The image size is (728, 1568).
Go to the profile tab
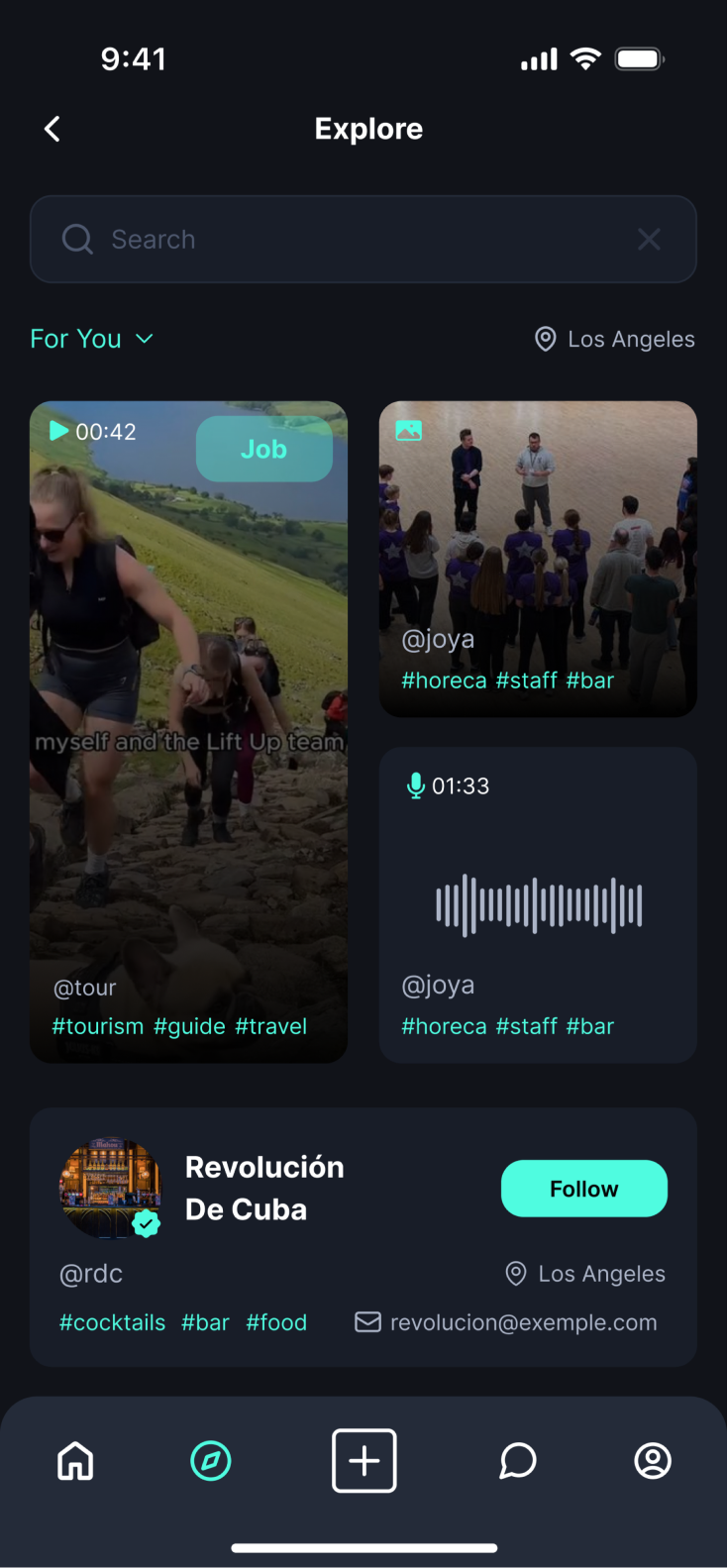coord(653,1461)
